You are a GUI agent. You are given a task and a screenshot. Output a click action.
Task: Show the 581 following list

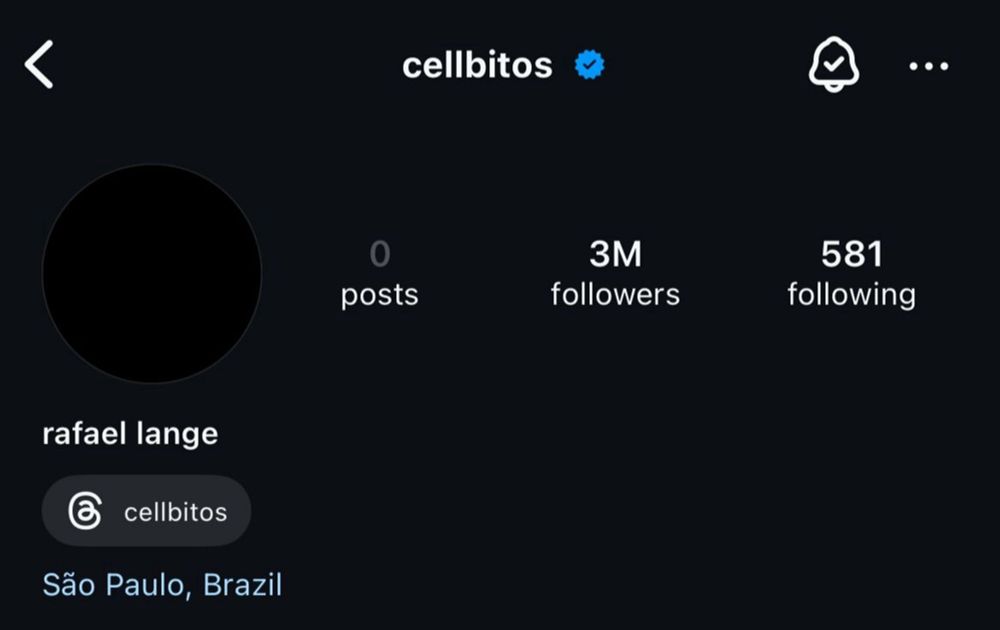point(851,273)
